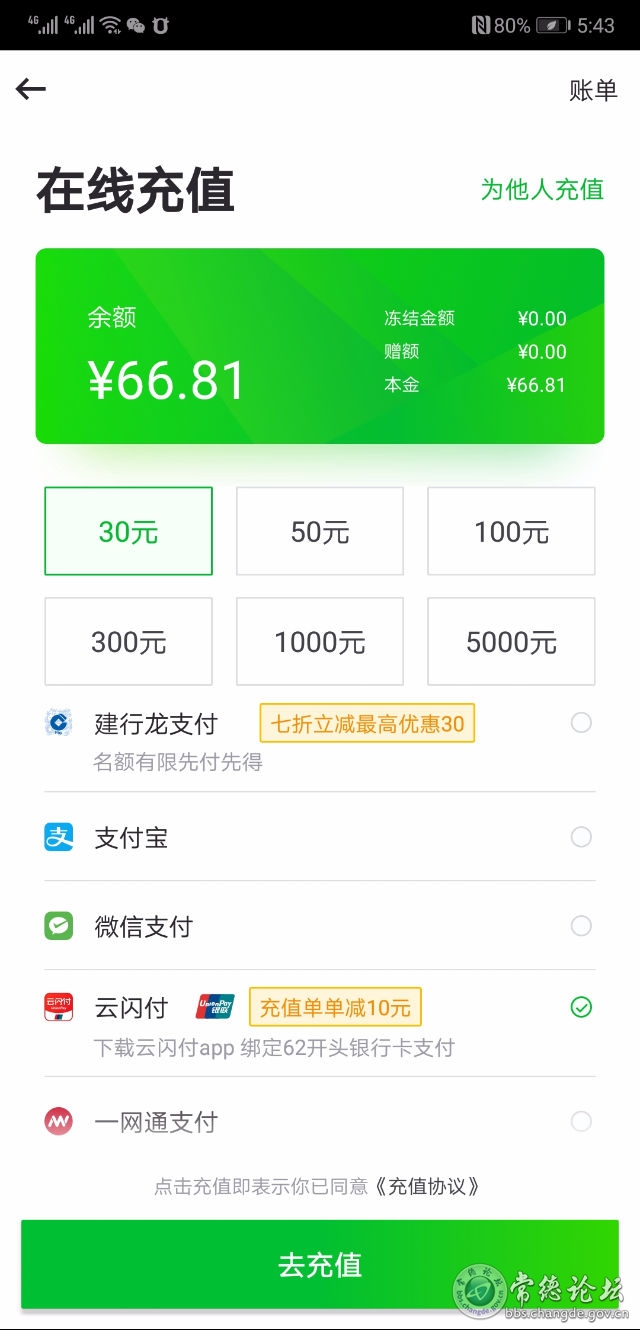
Task: Choose the 50元 recharge amount
Action: 320,531
